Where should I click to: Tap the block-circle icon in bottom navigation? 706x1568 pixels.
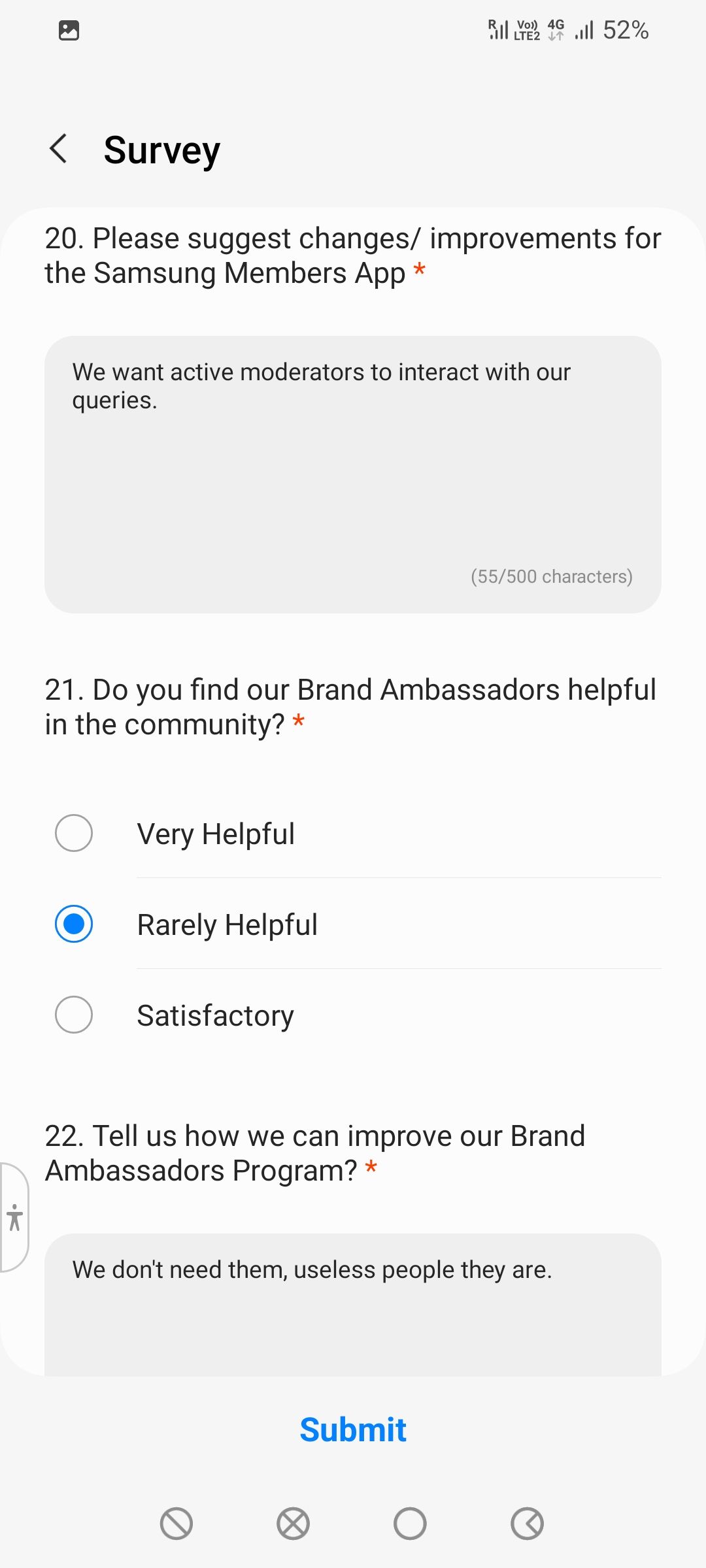(176, 1522)
